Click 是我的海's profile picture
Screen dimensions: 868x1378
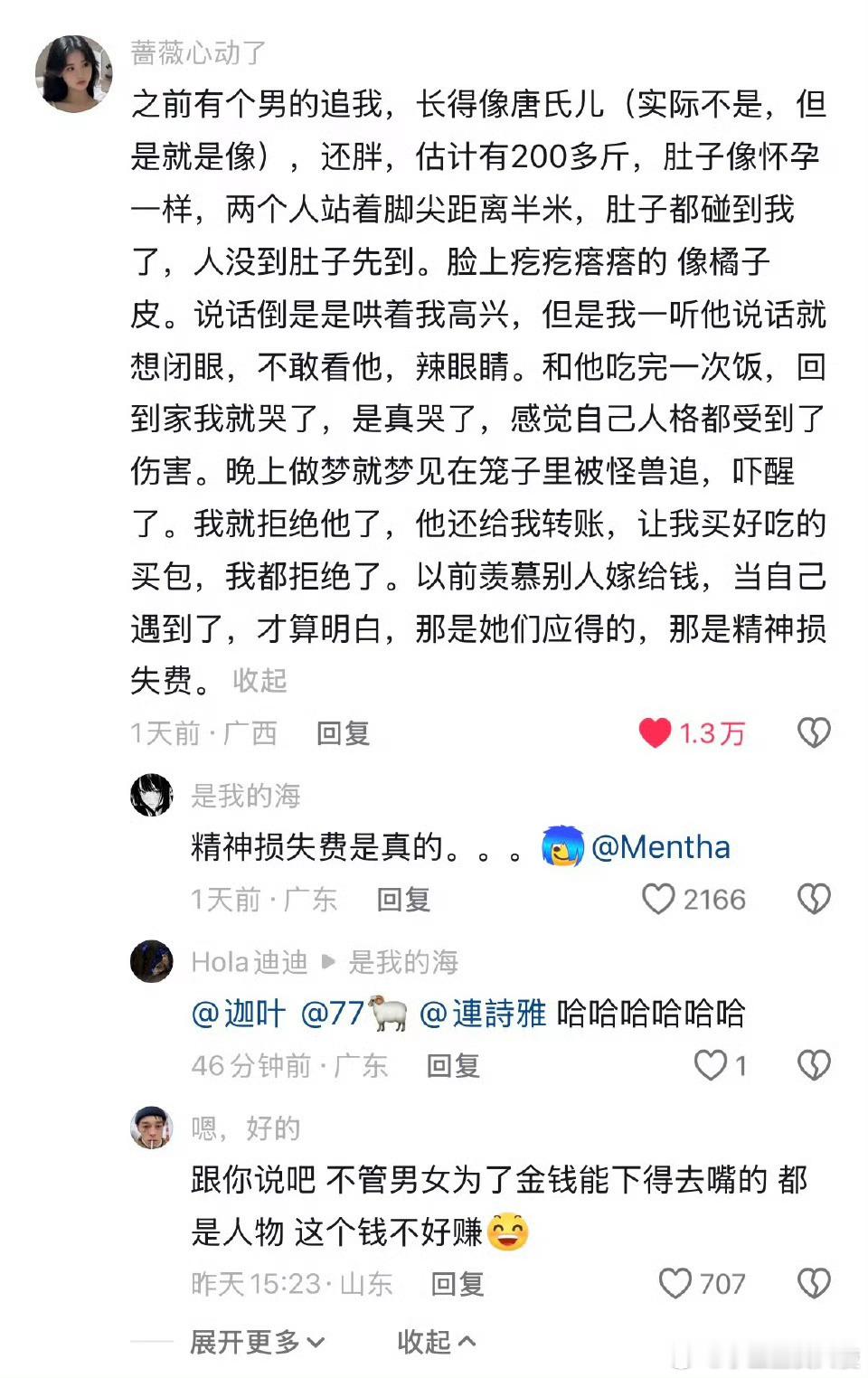click(x=154, y=796)
